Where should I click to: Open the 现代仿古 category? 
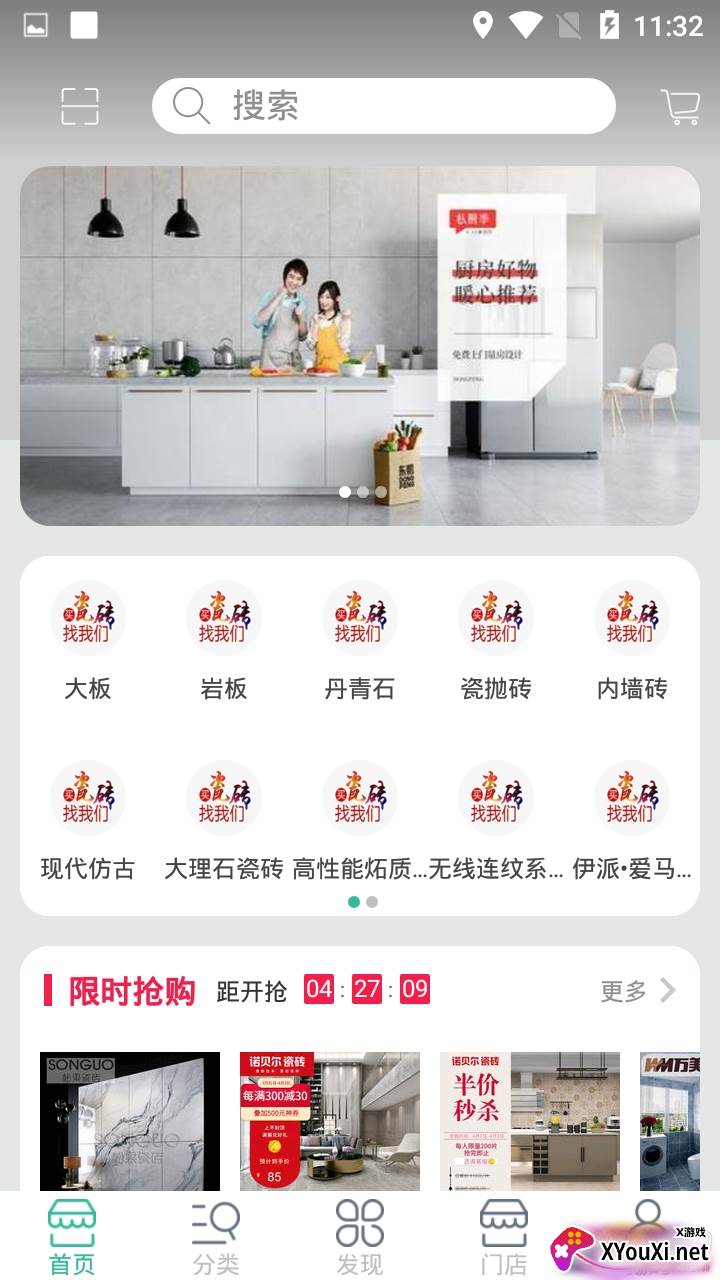click(x=88, y=822)
